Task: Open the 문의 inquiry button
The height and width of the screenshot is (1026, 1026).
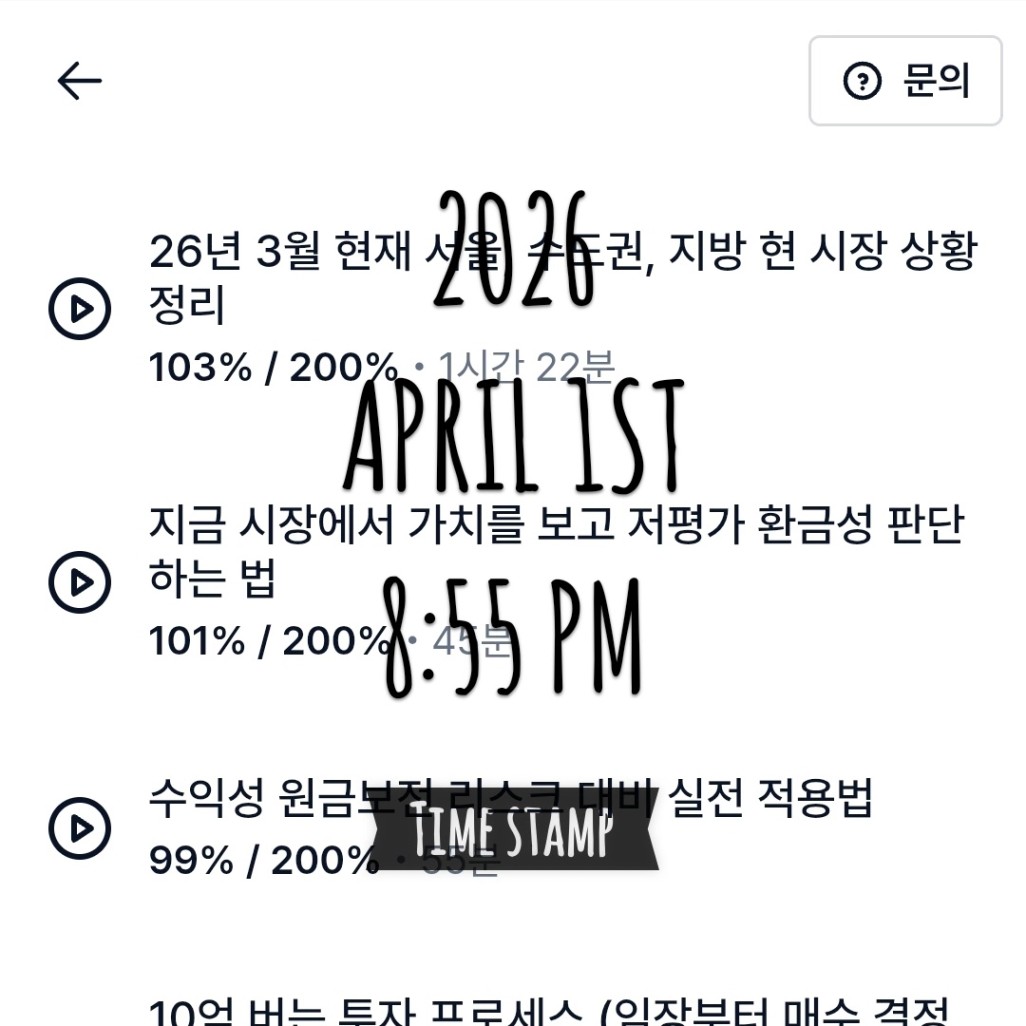Action: pyautogui.click(x=905, y=81)
